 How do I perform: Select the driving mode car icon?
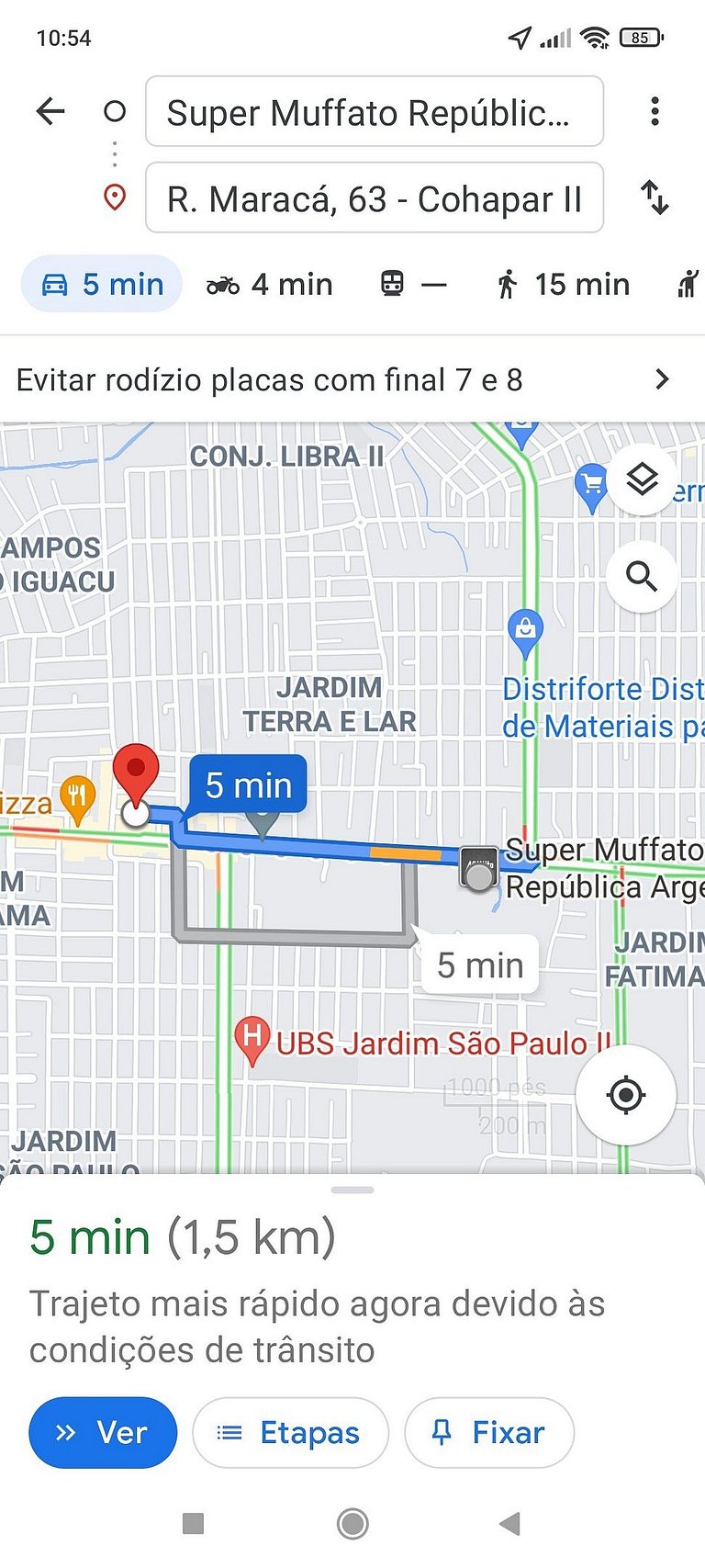(x=57, y=284)
